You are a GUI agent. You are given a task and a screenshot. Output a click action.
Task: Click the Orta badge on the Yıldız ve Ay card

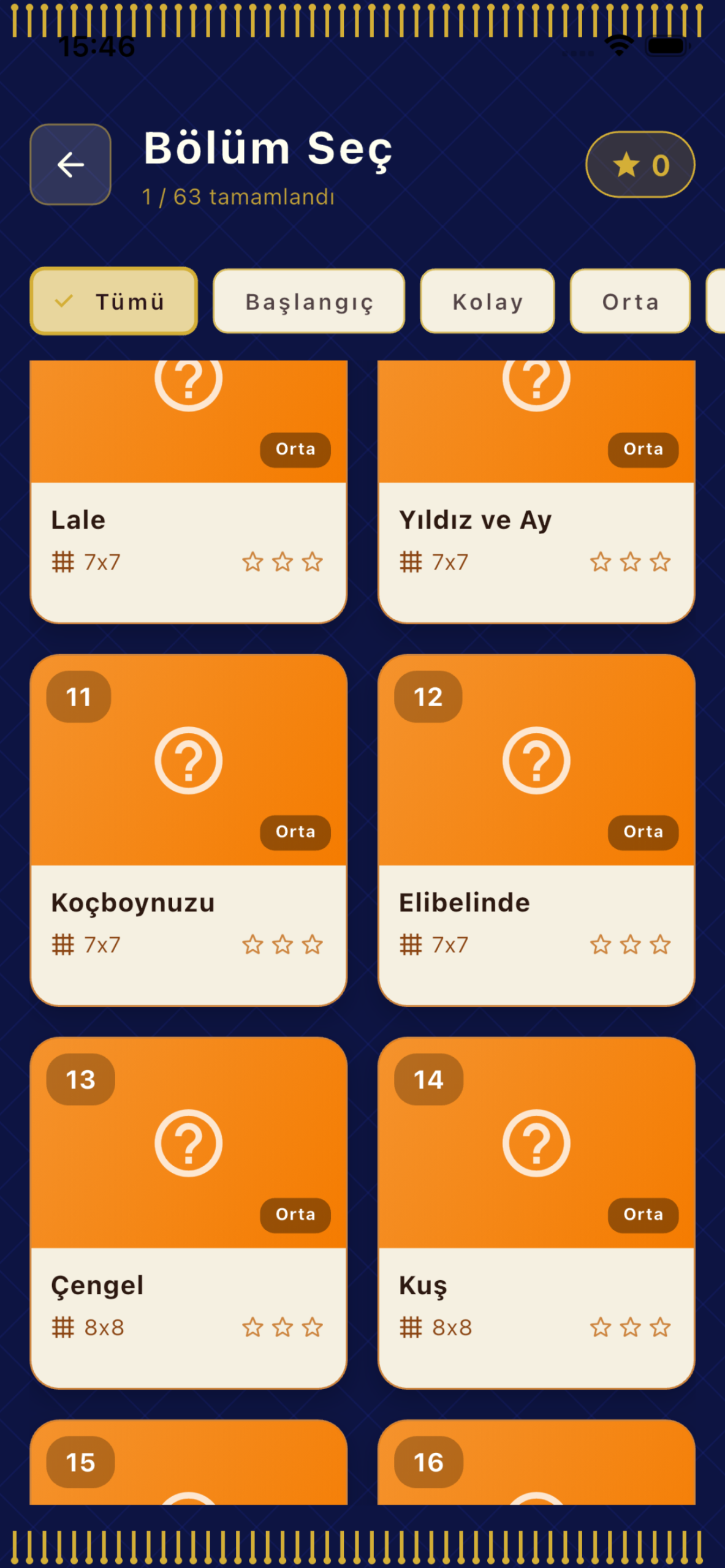(642, 449)
